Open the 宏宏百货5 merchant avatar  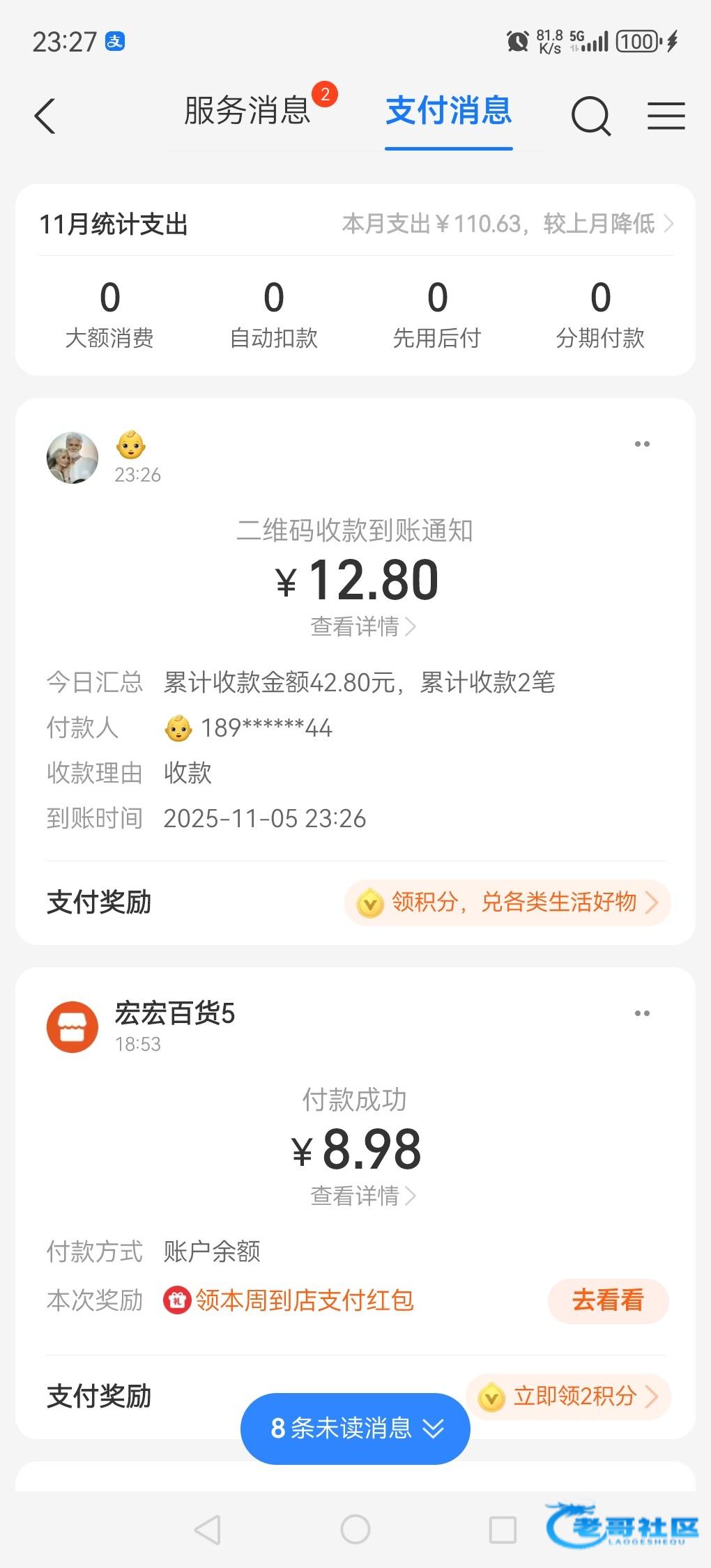tap(72, 1027)
